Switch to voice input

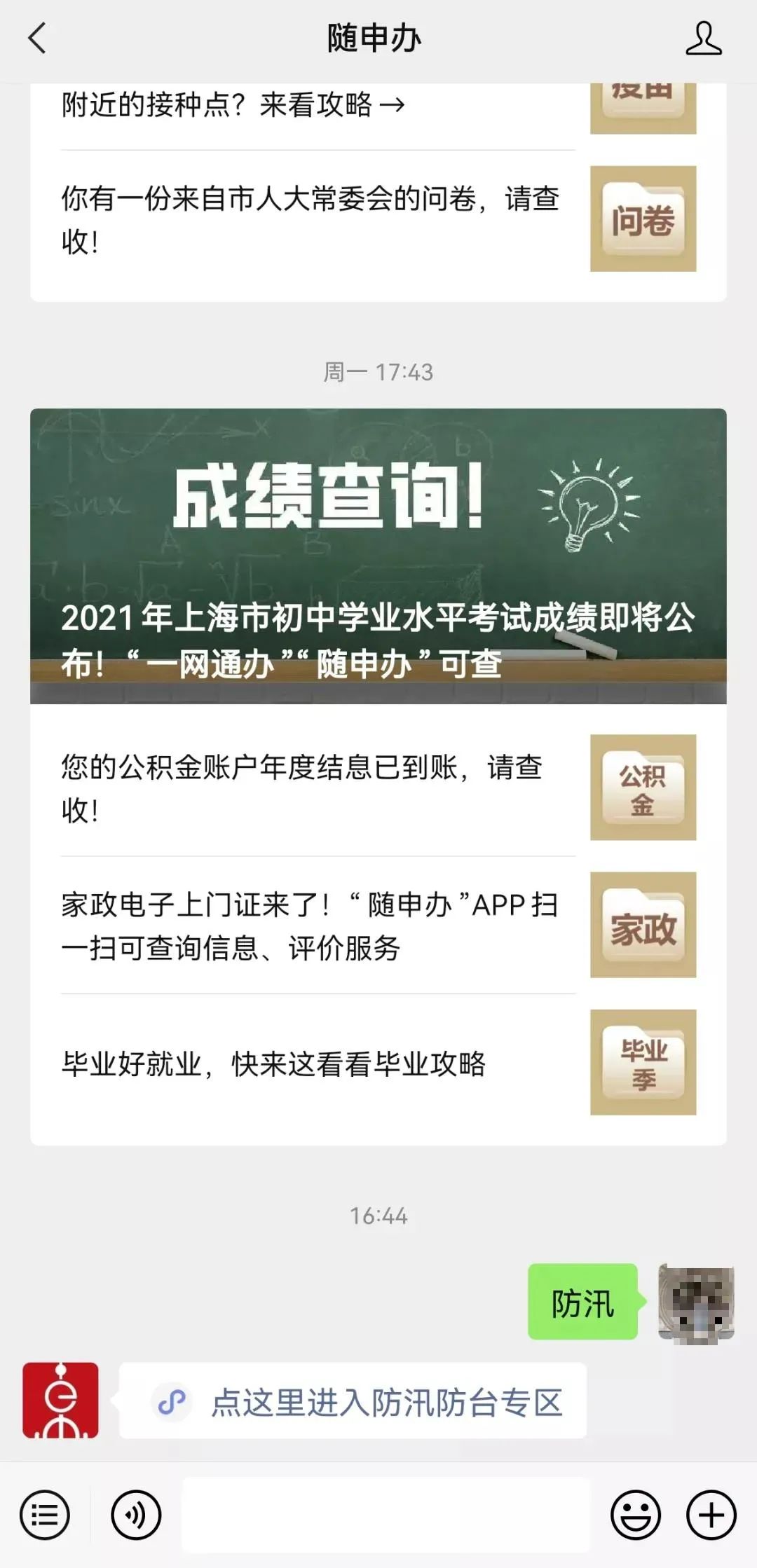pos(136,1515)
